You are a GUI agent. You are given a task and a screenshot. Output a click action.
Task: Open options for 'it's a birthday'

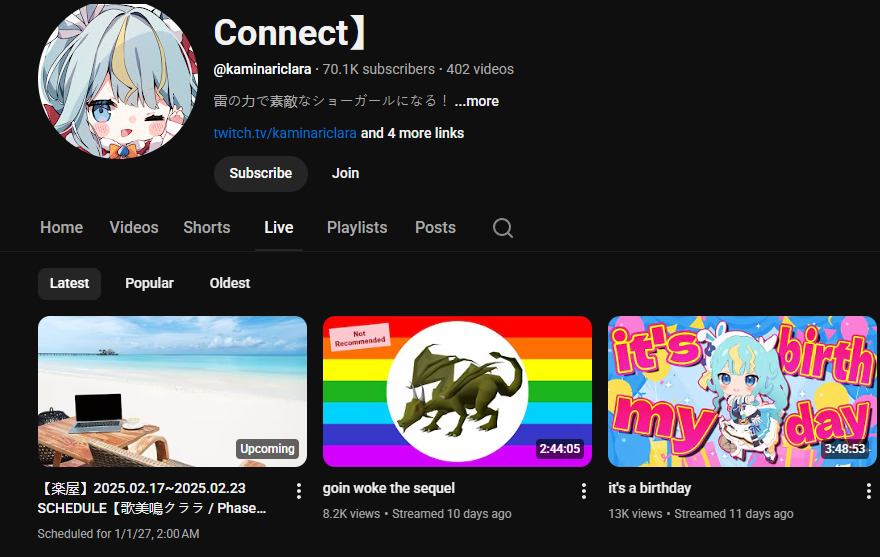[868, 491]
